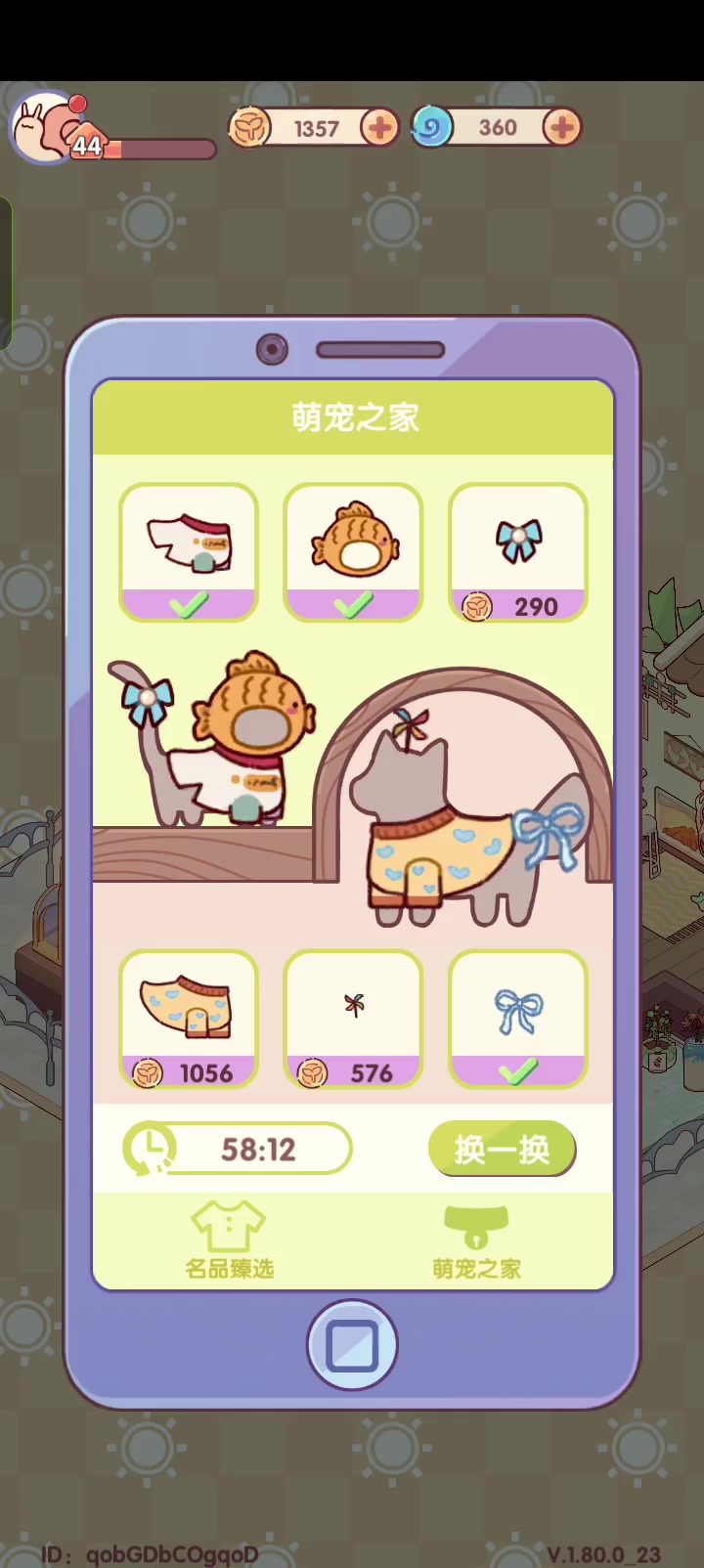
Task: Add coins with the plus next to 1357
Action: pos(379,127)
